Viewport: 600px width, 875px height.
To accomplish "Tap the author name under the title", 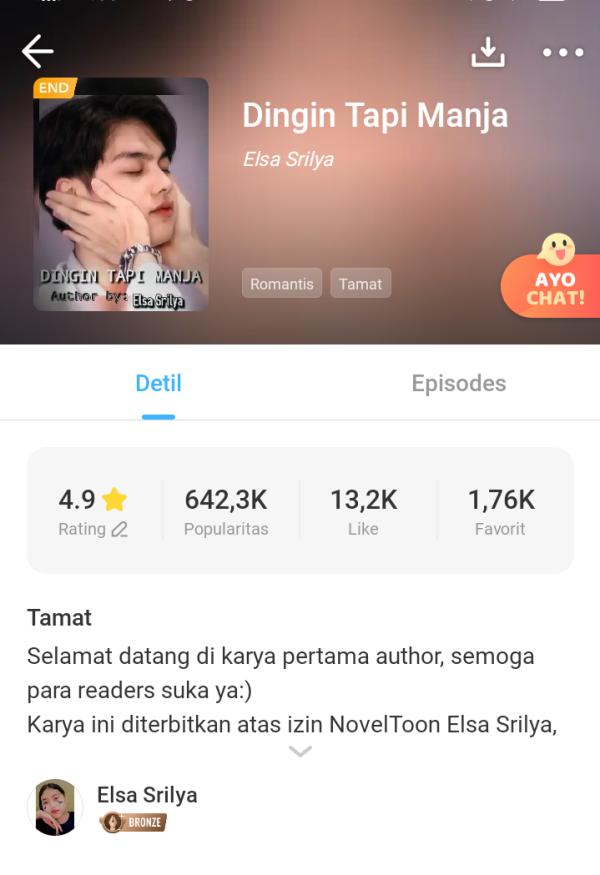I will tap(288, 159).
